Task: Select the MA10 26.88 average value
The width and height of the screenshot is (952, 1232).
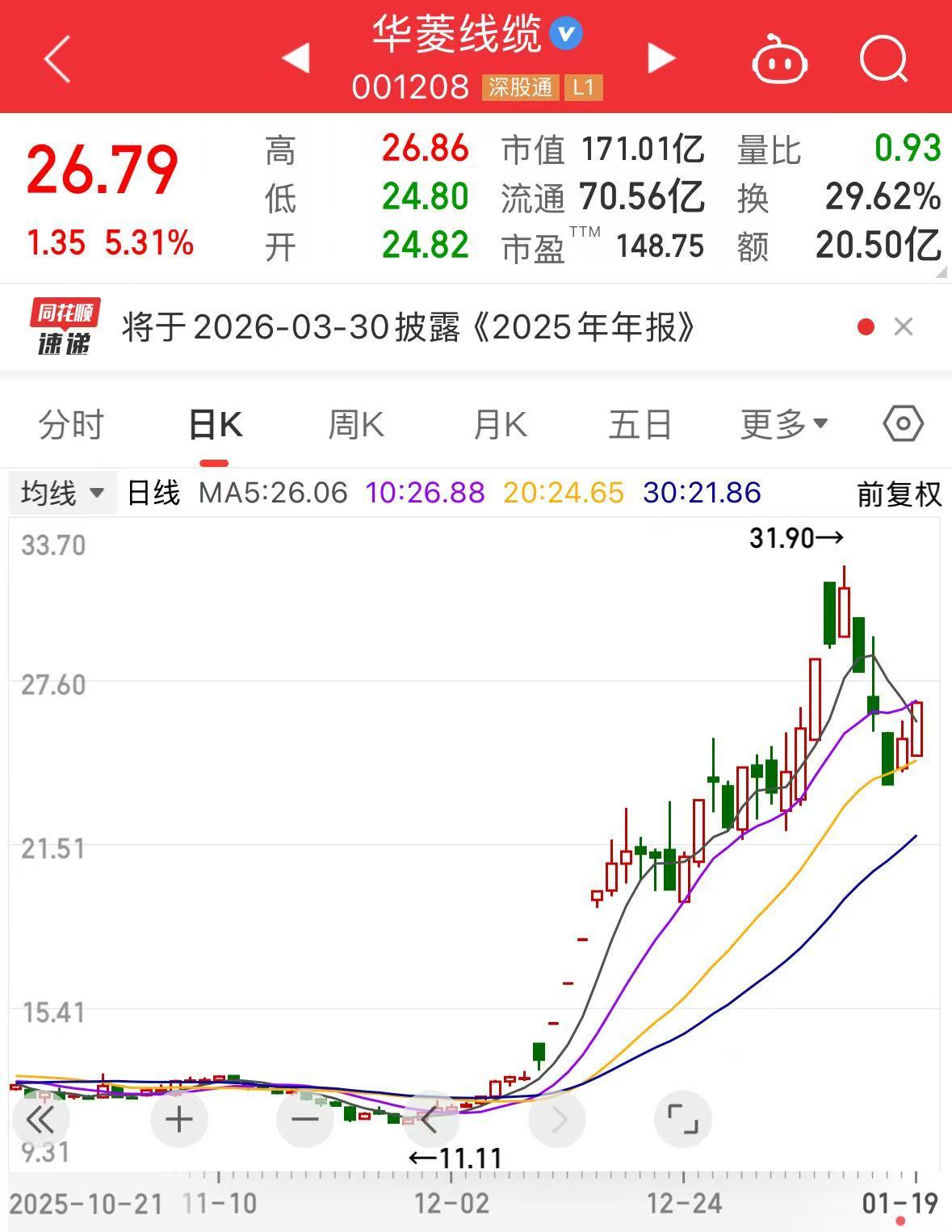Action: point(424,491)
